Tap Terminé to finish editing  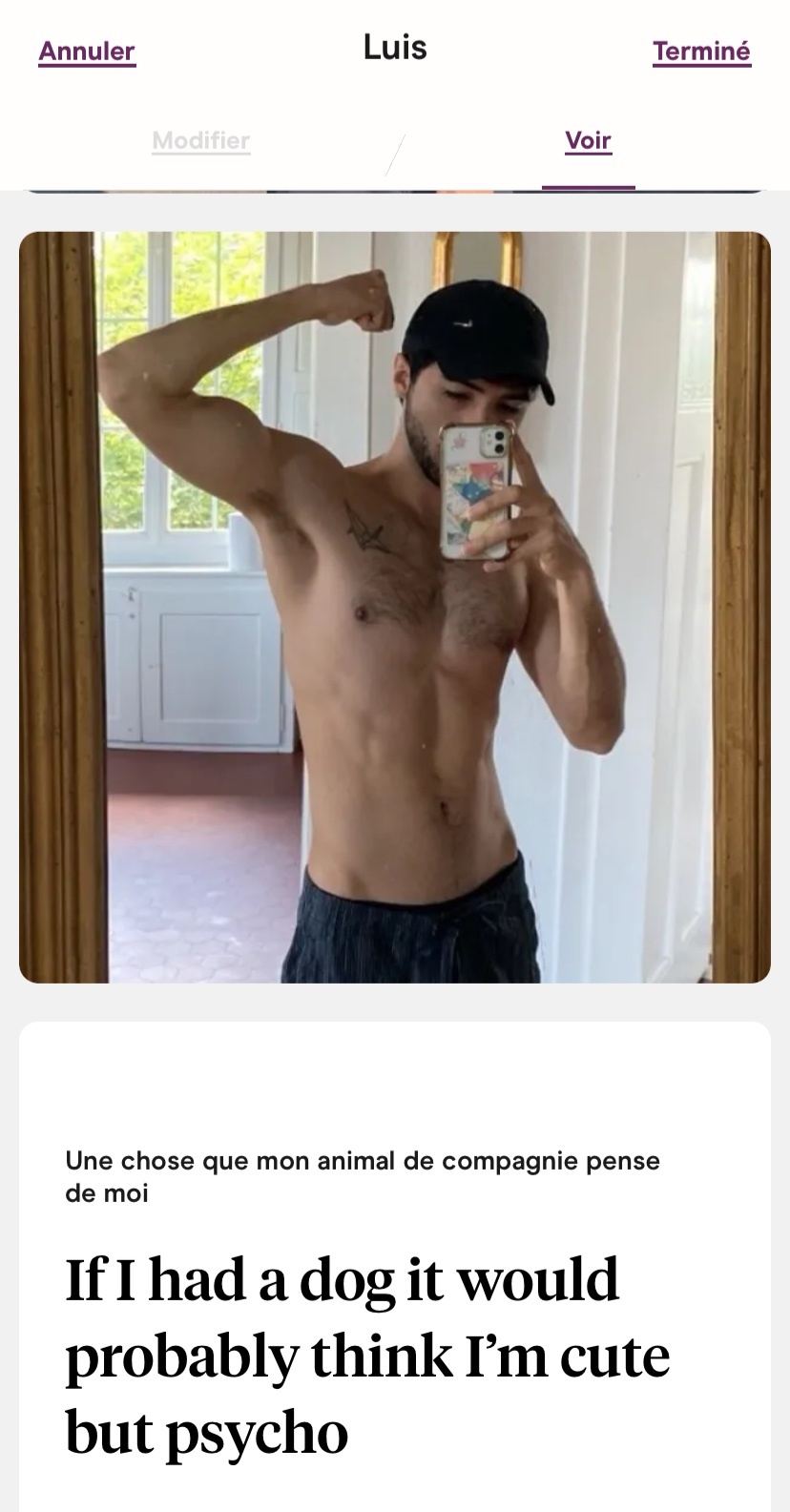tap(701, 51)
